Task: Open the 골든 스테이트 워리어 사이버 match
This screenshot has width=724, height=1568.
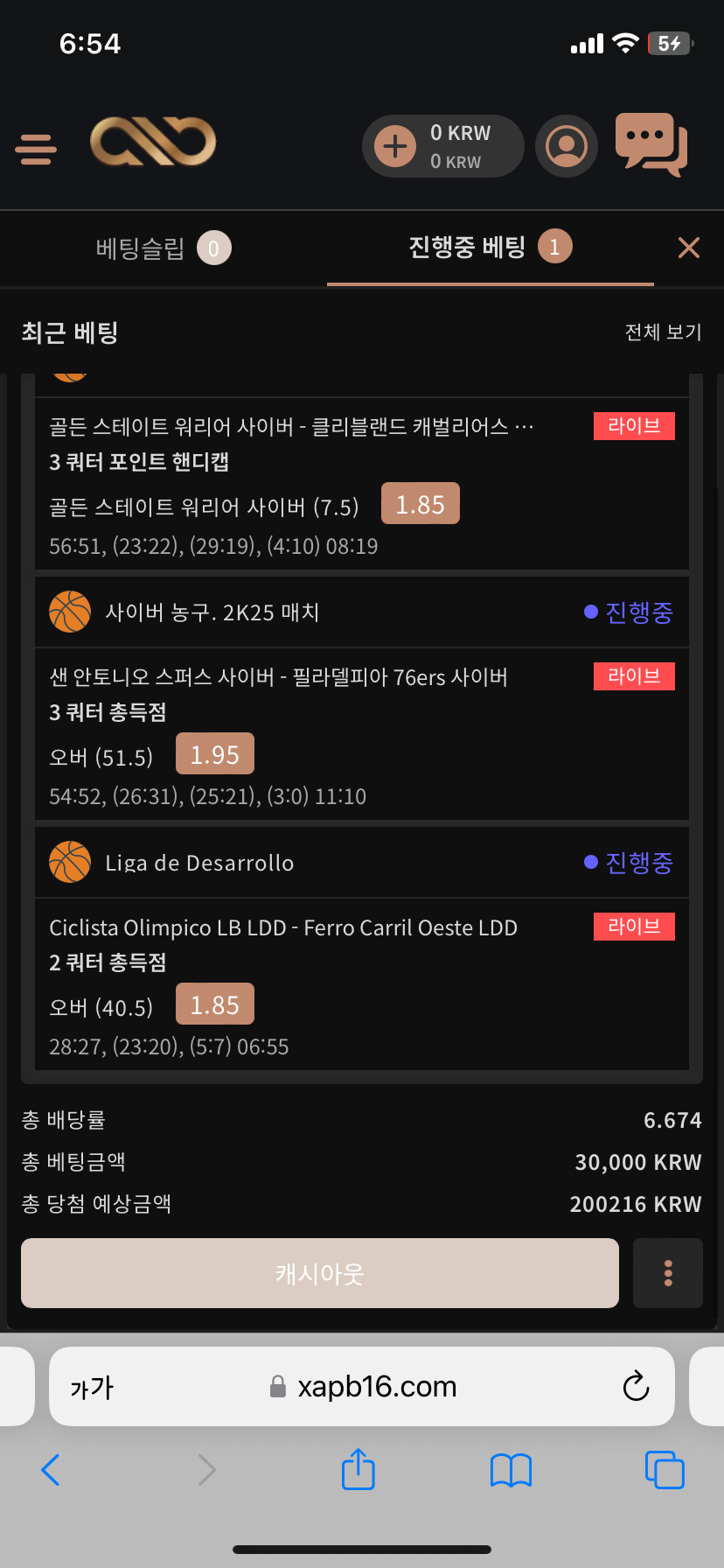Action: (x=290, y=427)
